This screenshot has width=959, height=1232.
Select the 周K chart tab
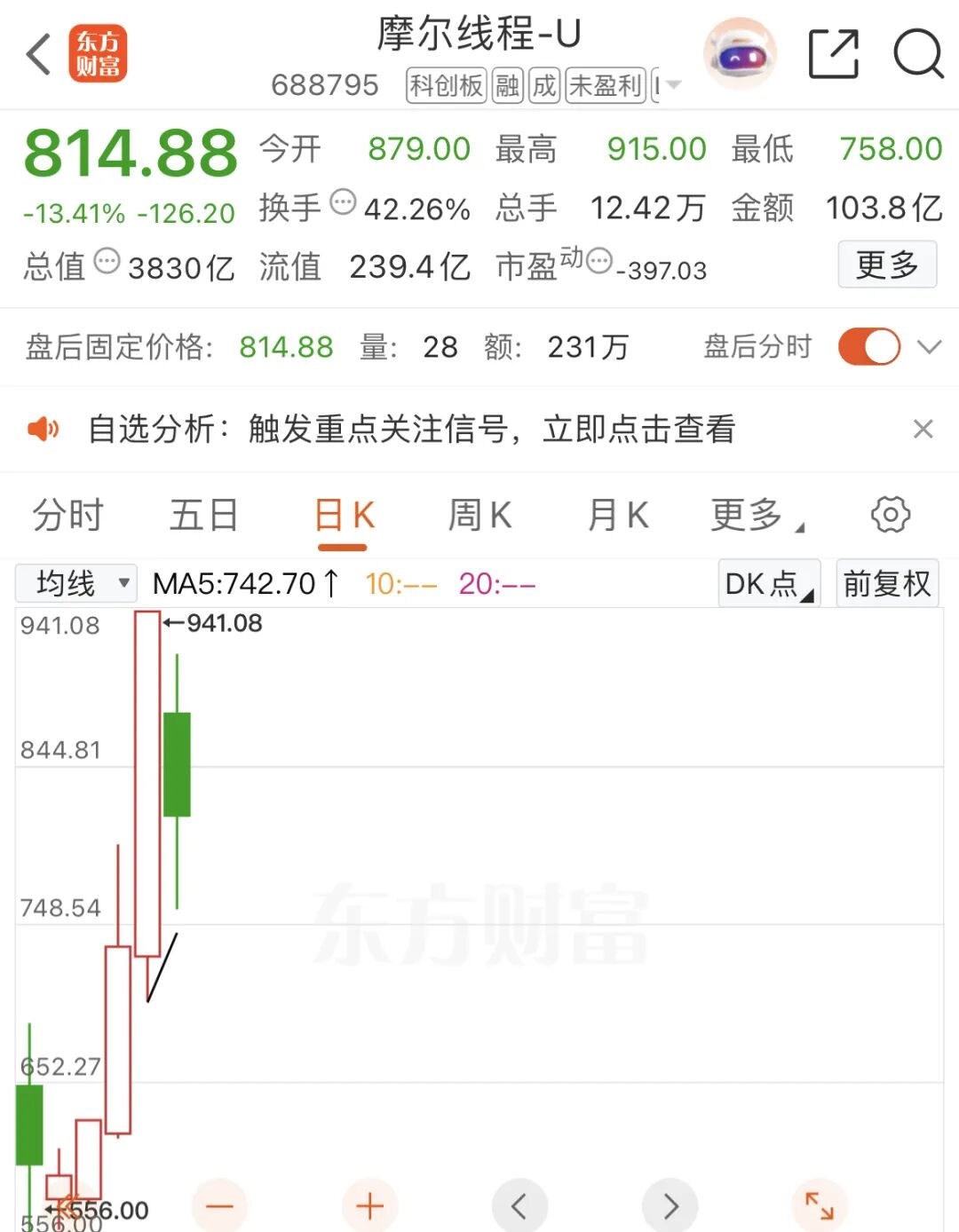click(479, 515)
